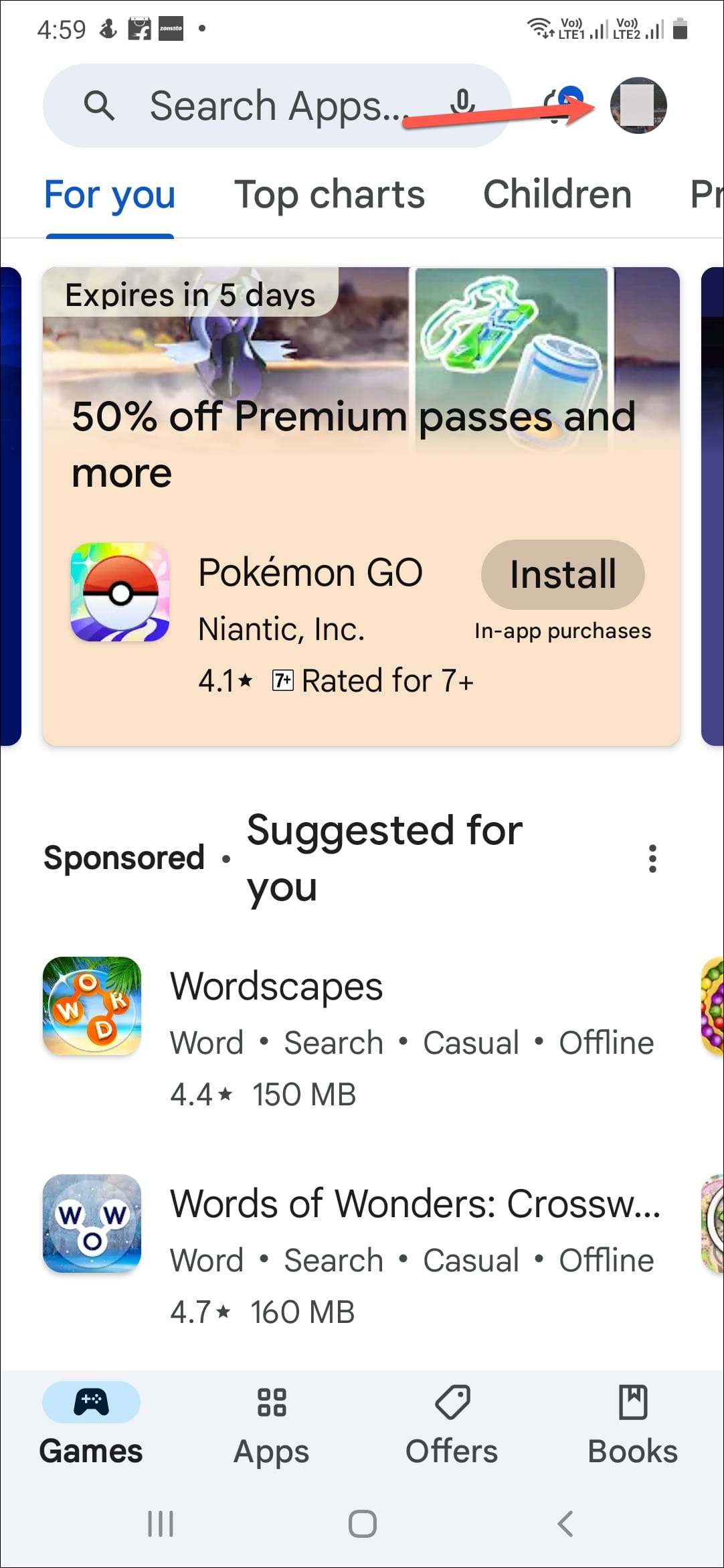The height and width of the screenshot is (1568, 724).
Task: Open options for Sponsored suggestions
Action: pyautogui.click(x=652, y=858)
